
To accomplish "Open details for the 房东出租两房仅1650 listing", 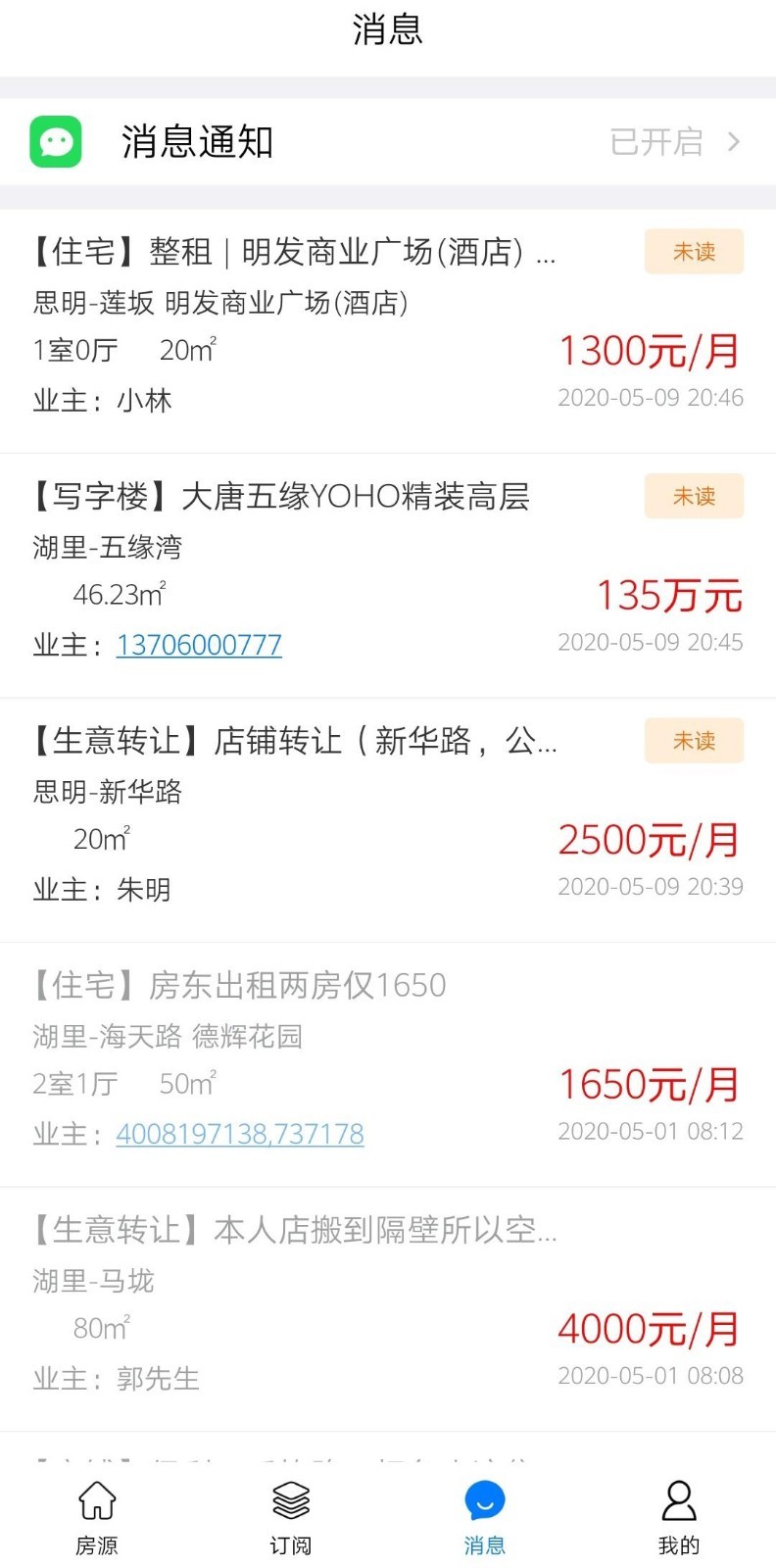I will pos(239,985).
